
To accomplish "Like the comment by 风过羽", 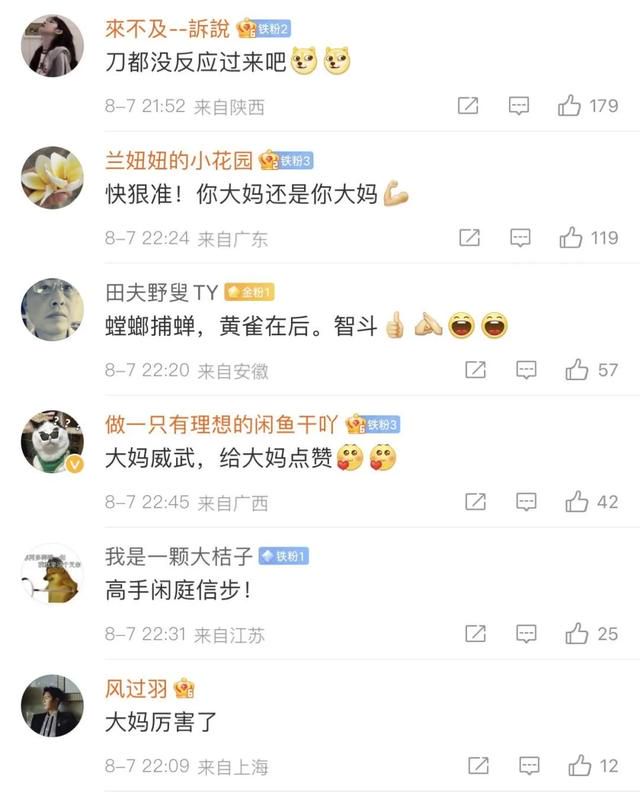I will tap(579, 766).
